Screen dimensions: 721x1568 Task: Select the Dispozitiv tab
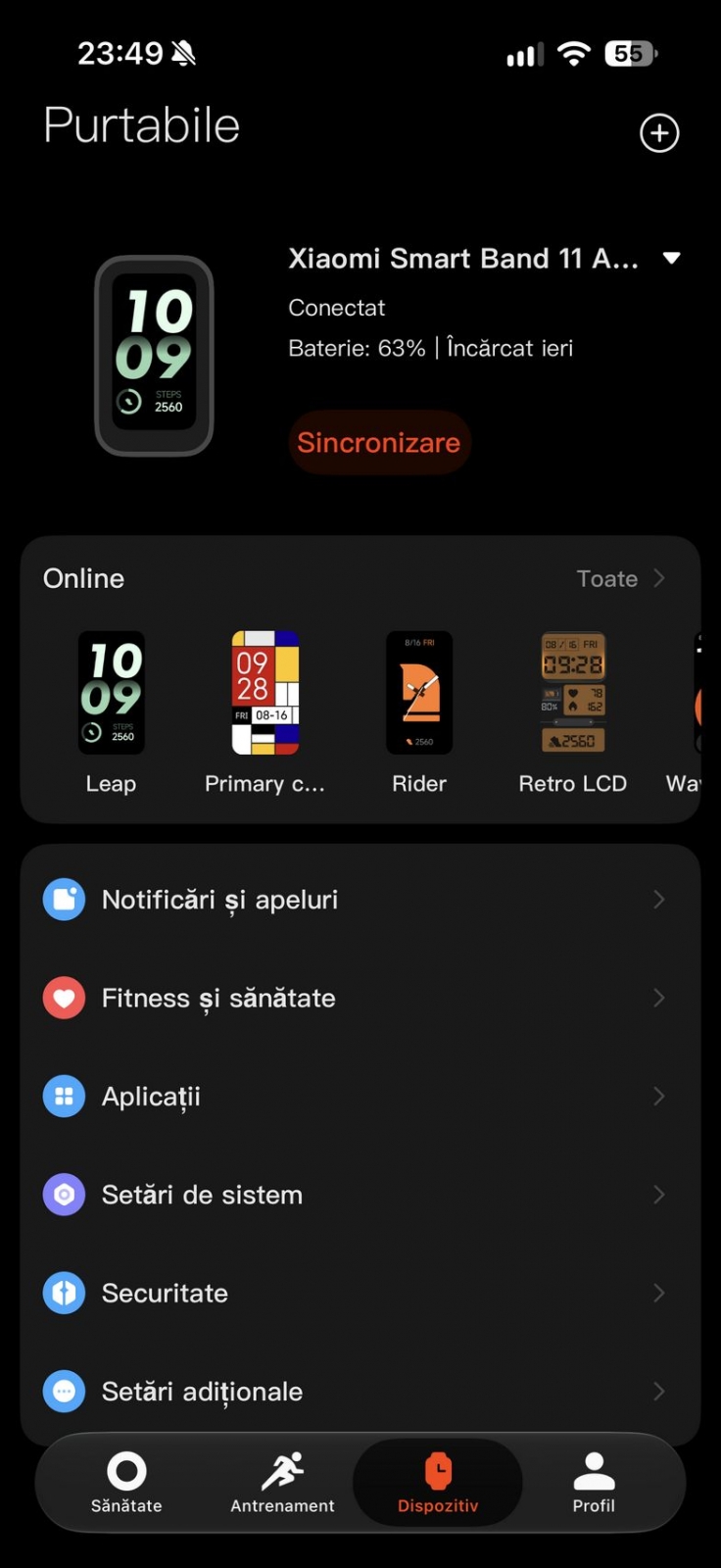pyautogui.click(x=438, y=1483)
